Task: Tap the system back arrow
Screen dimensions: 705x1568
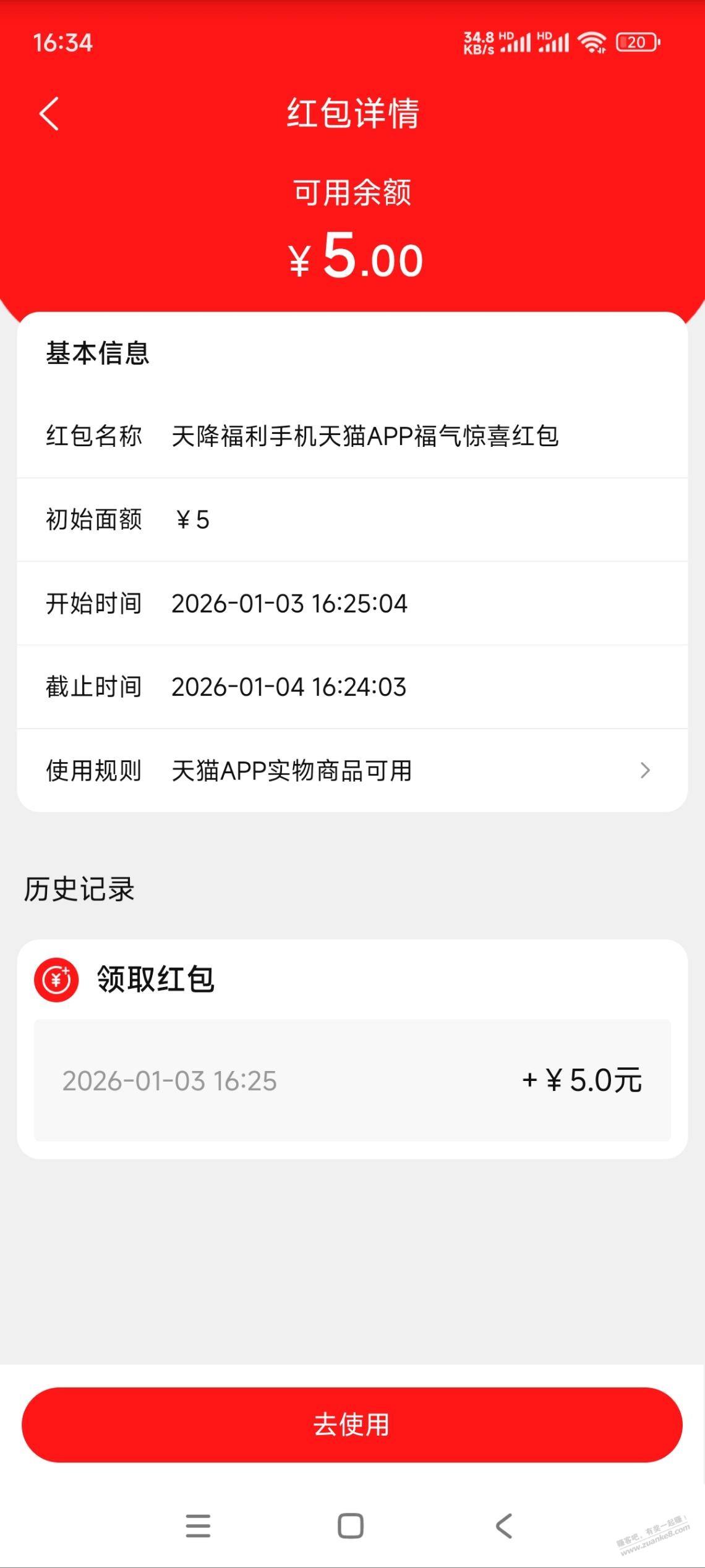Action: tap(504, 1526)
